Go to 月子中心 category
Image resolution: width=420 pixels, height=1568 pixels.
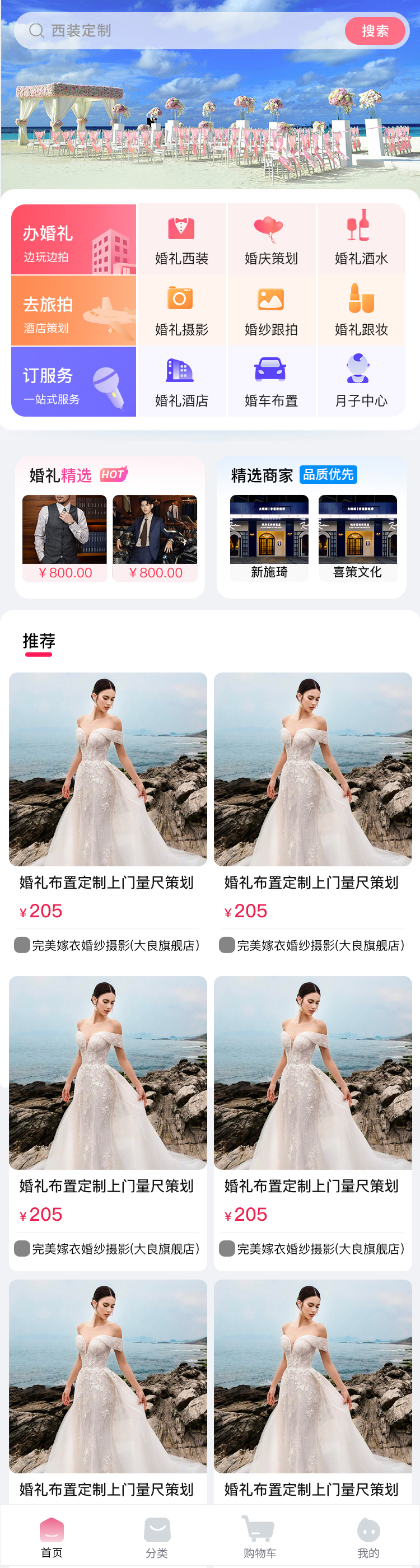pyautogui.click(x=361, y=382)
